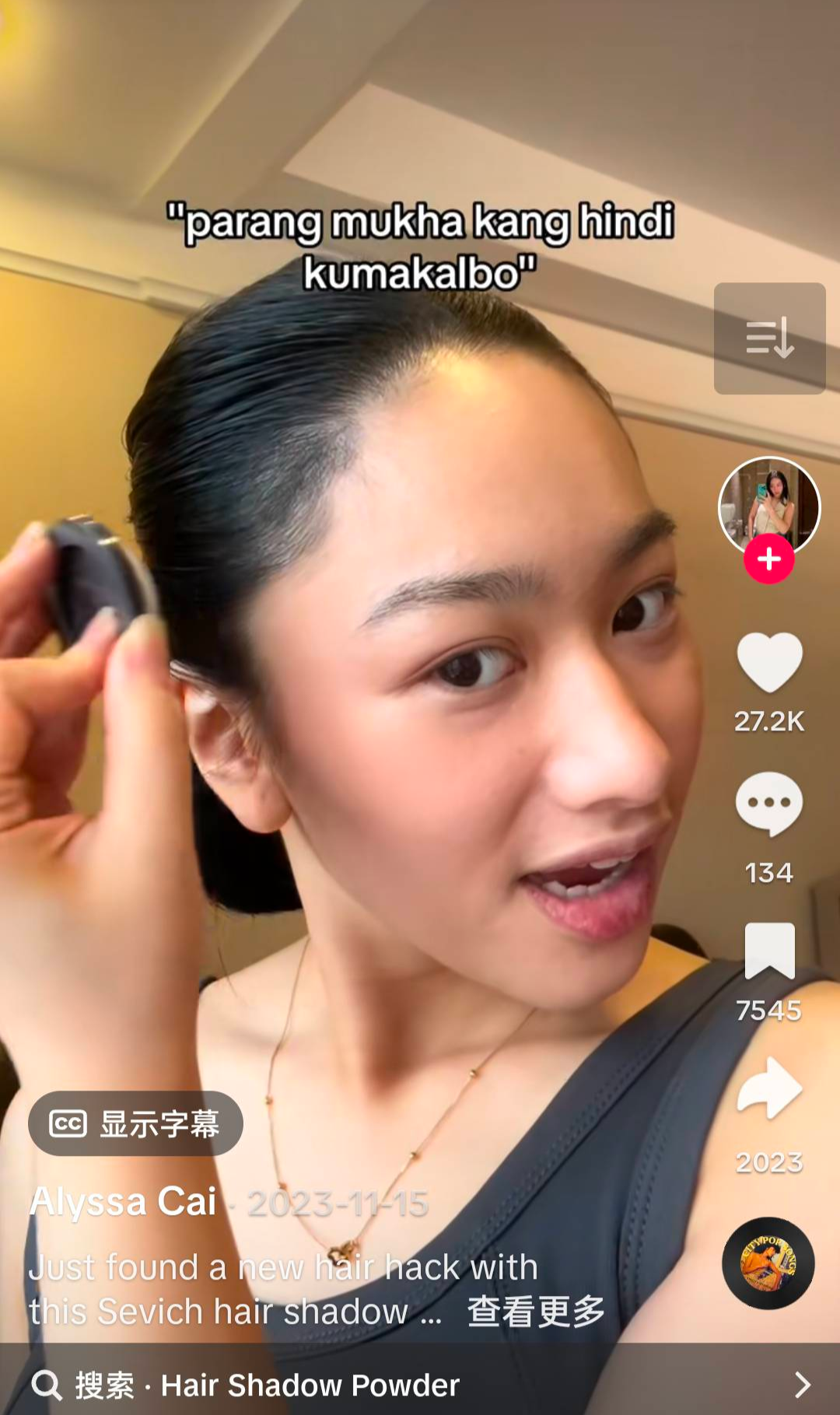
Task: Open the comments section
Action: coord(769,804)
